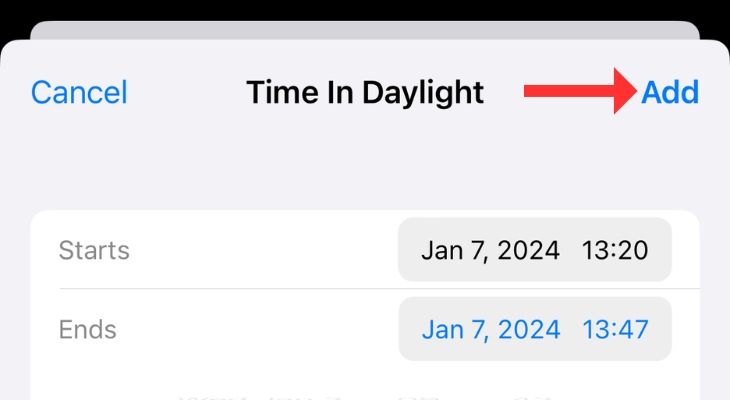The width and height of the screenshot is (730, 400).
Task: Edit the Ends date and time
Action: click(x=534, y=329)
